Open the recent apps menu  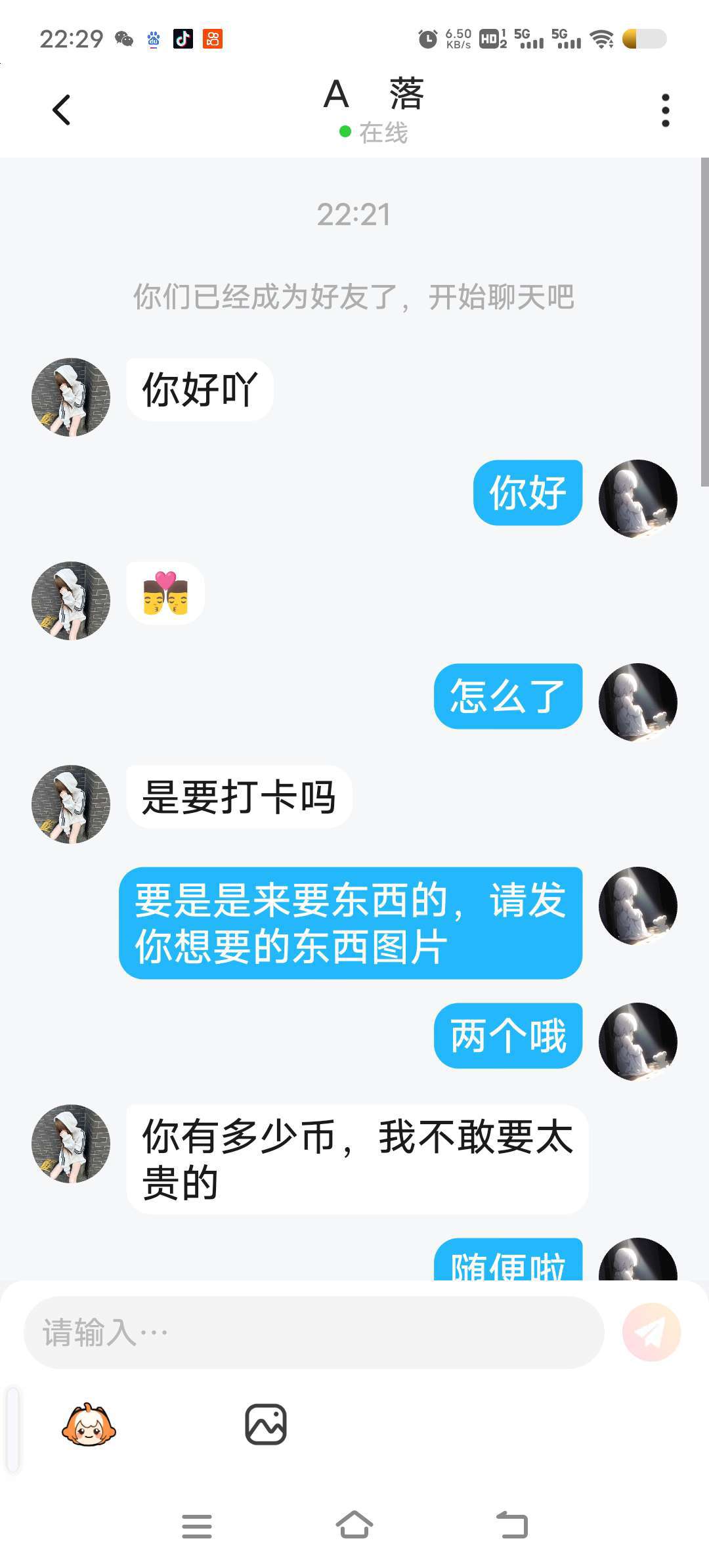click(197, 1526)
